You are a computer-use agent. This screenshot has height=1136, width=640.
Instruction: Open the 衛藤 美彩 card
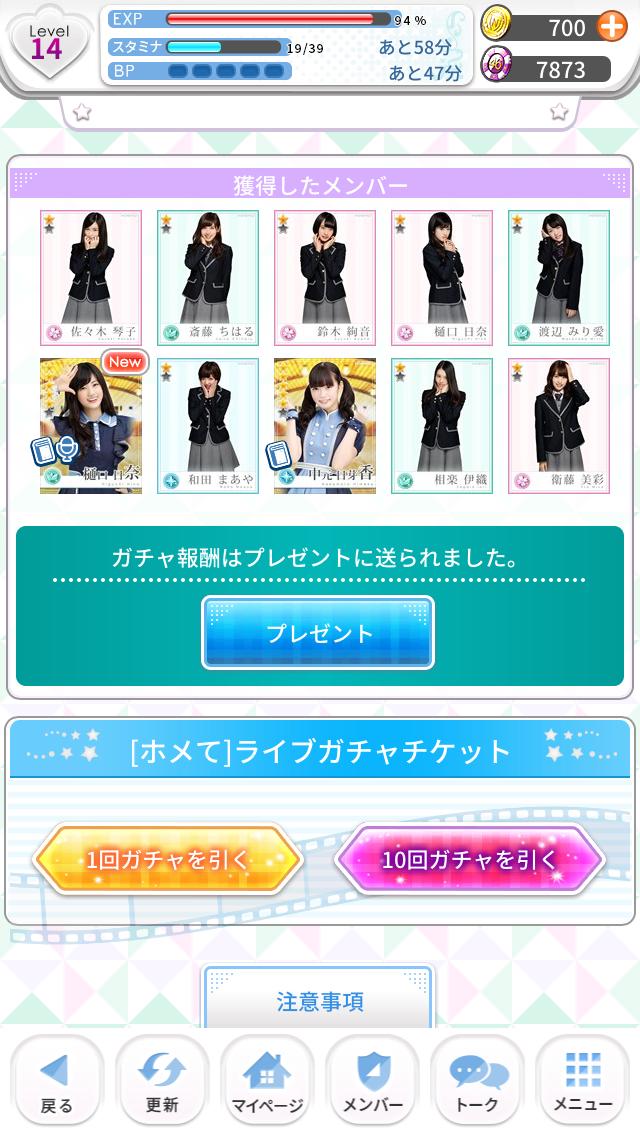(559, 426)
